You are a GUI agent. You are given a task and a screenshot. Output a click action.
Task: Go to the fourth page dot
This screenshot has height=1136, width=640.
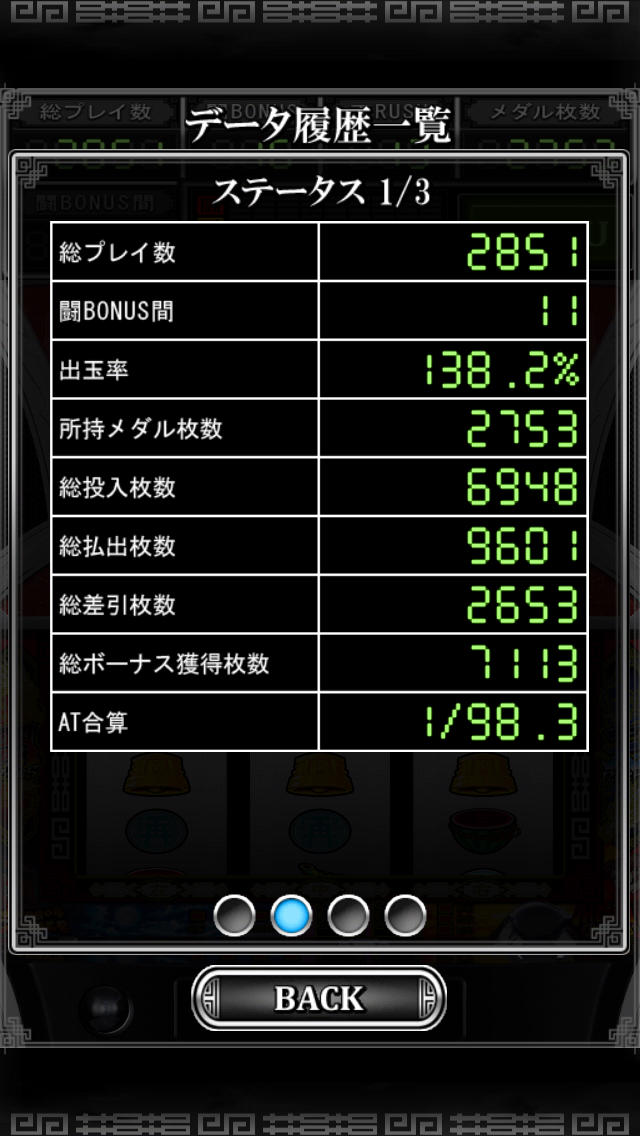point(406,915)
